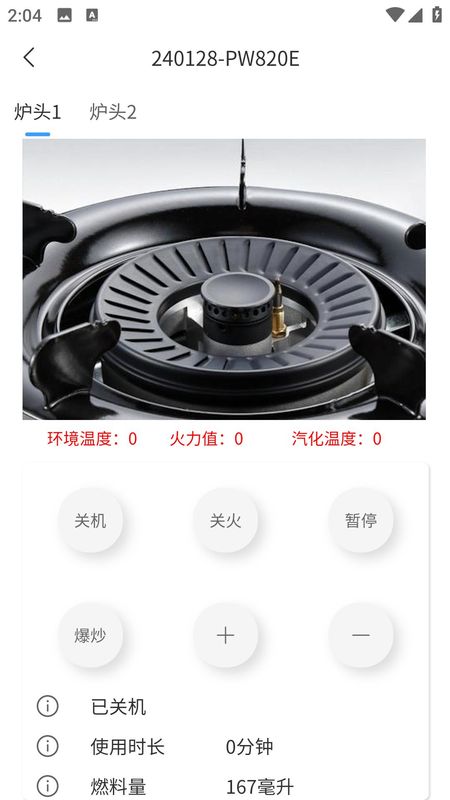Decrease firepower with the minus button
This screenshot has width=450, height=800.
(361, 635)
